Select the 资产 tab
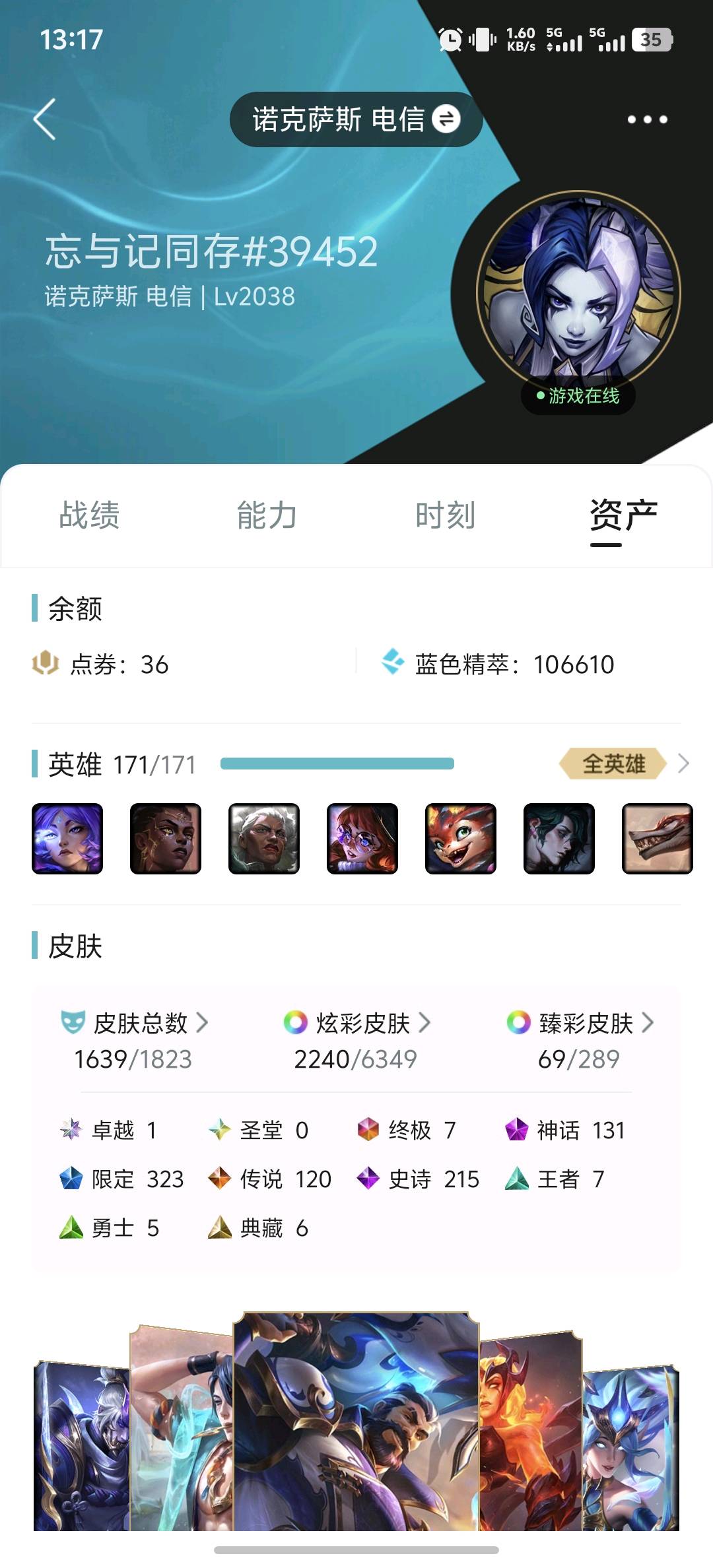 (x=623, y=515)
